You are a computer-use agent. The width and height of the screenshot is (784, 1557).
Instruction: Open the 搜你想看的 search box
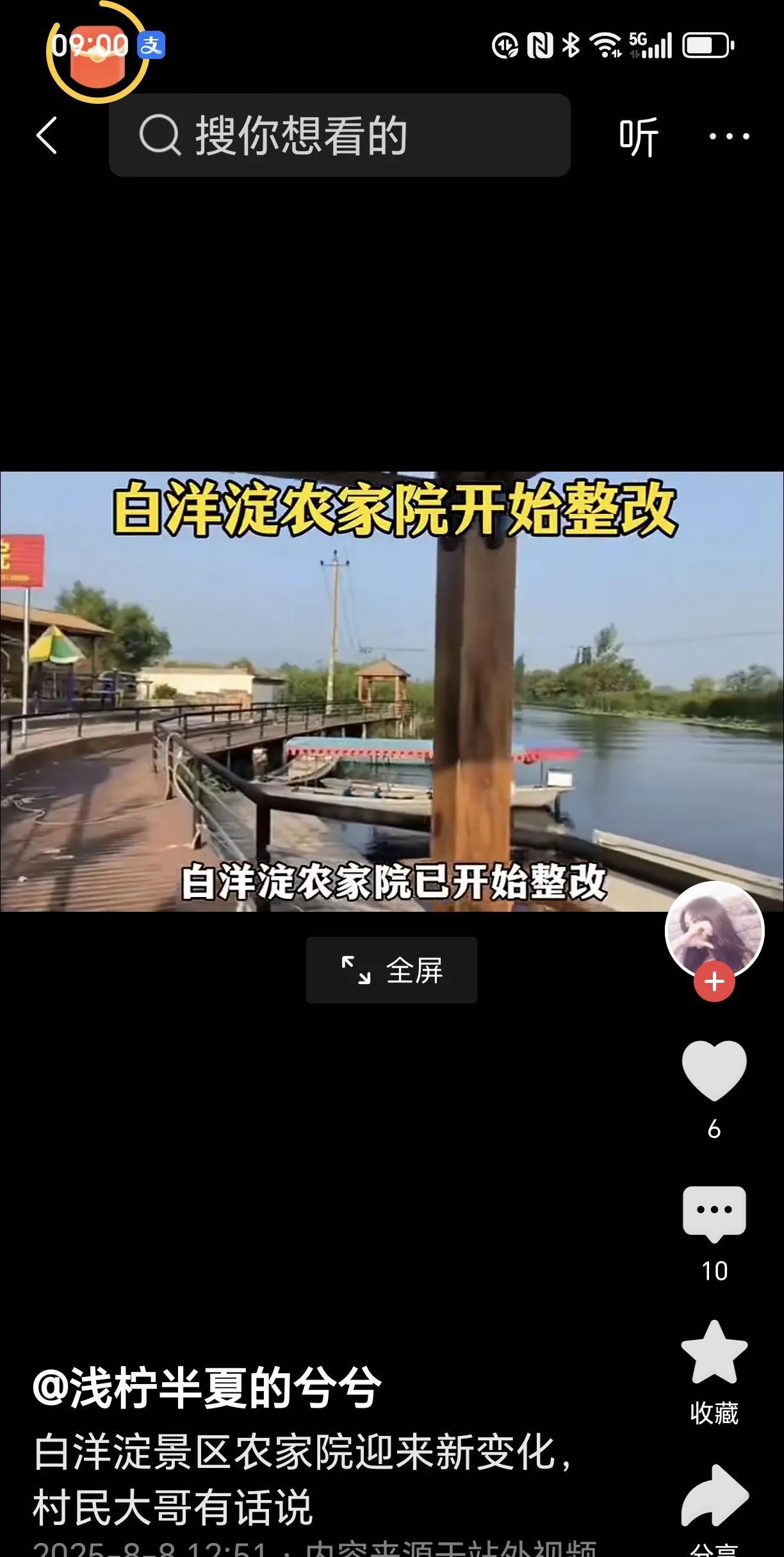click(x=339, y=135)
